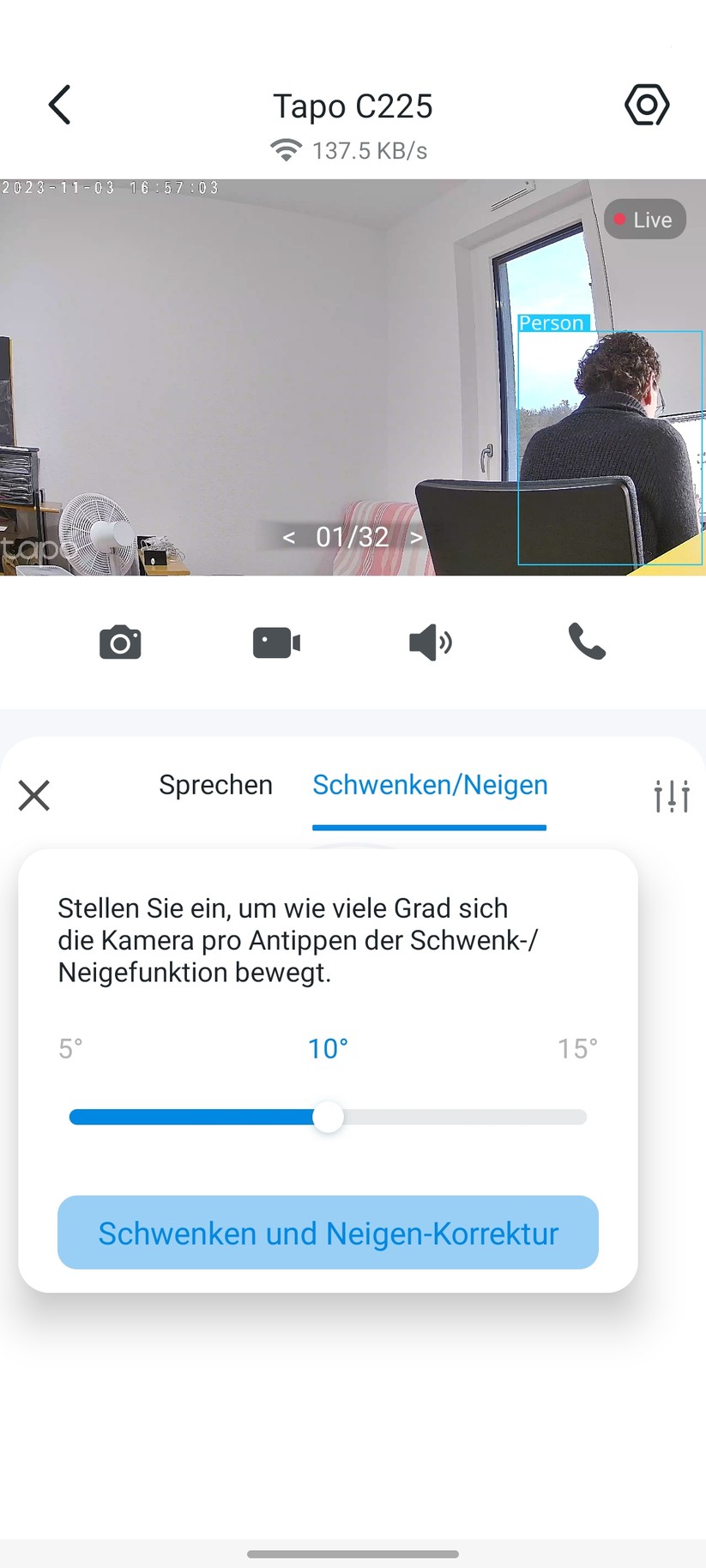Viewport: 706px width, 1568px height.
Task: Tap the Person detection box in the video
Action: [x=611, y=446]
